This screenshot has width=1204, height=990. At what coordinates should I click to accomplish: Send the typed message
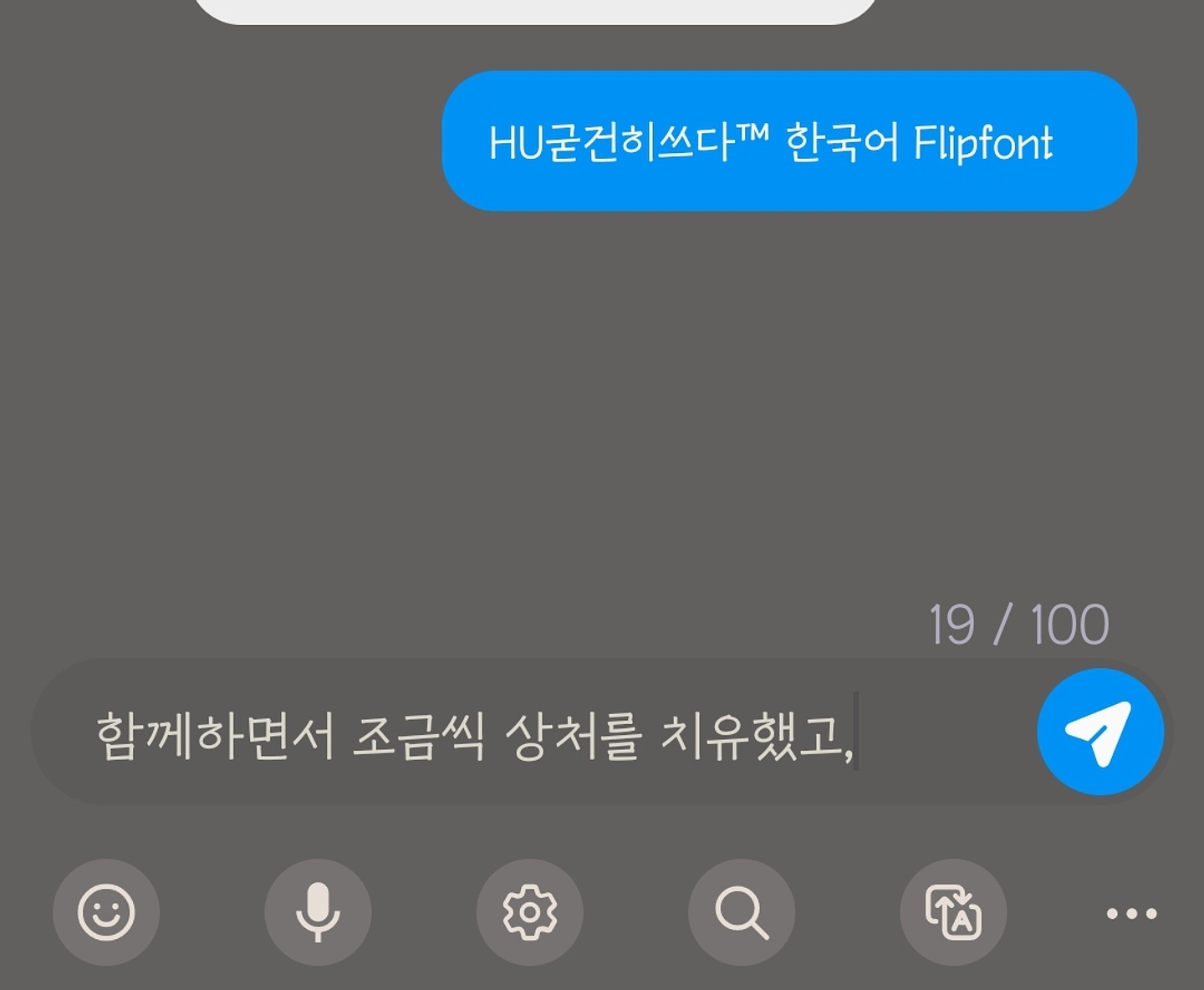pos(1099,732)
